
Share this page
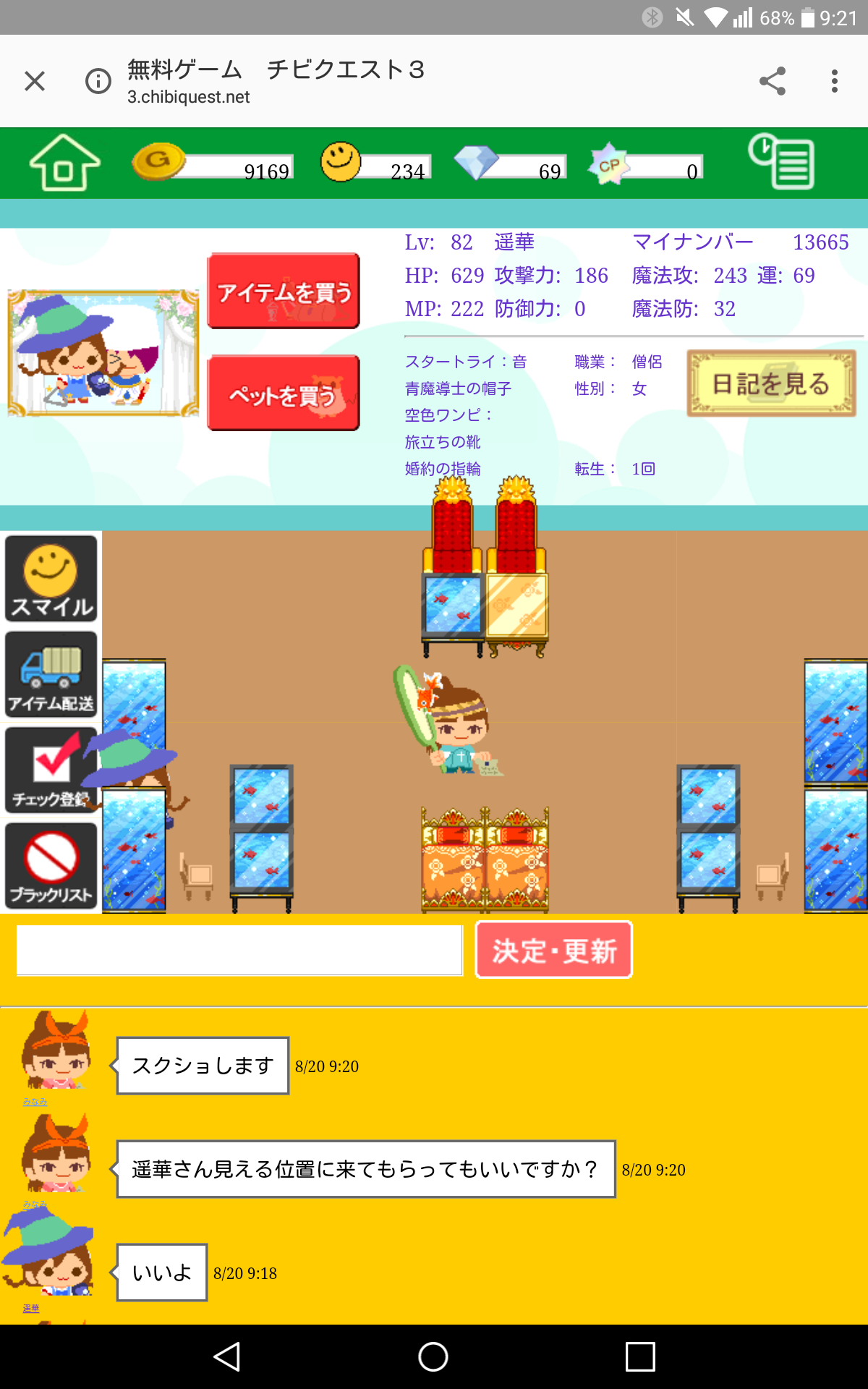(773, 81)
